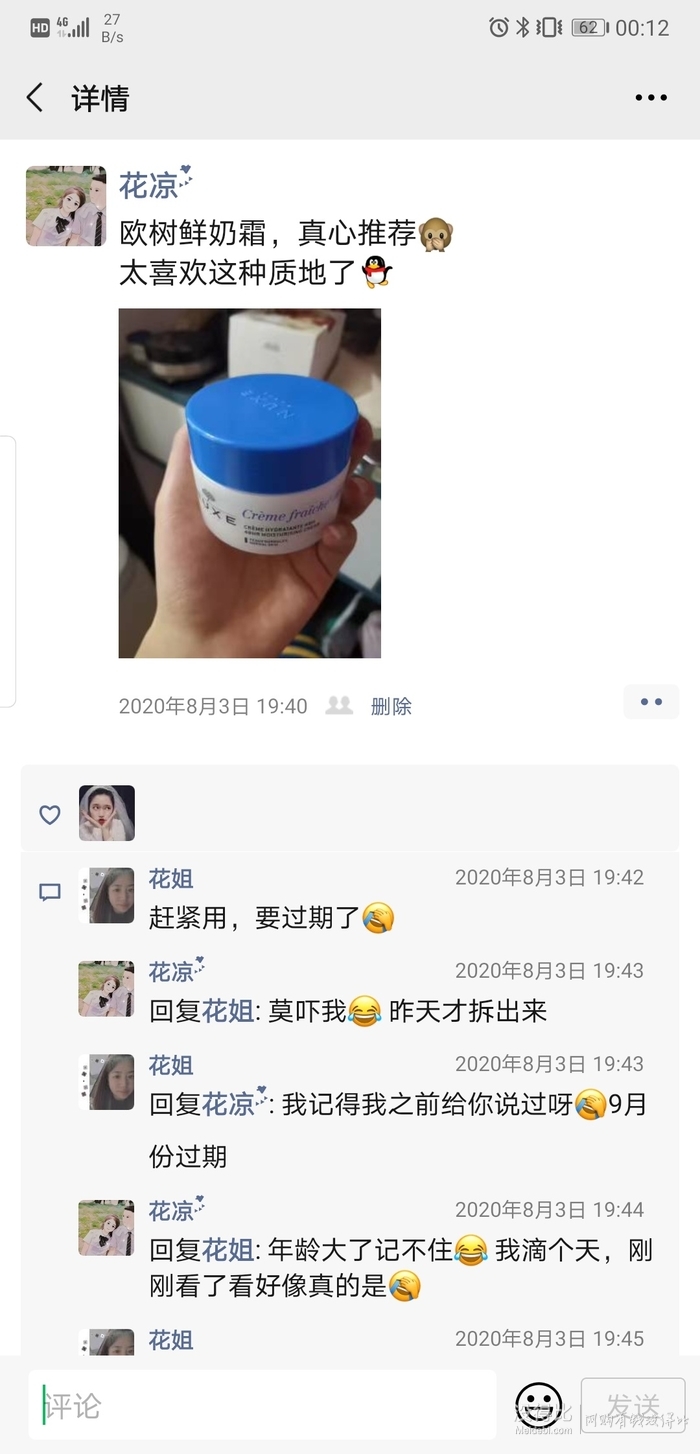Open the three-dot overflow menu

click(651, 98)
